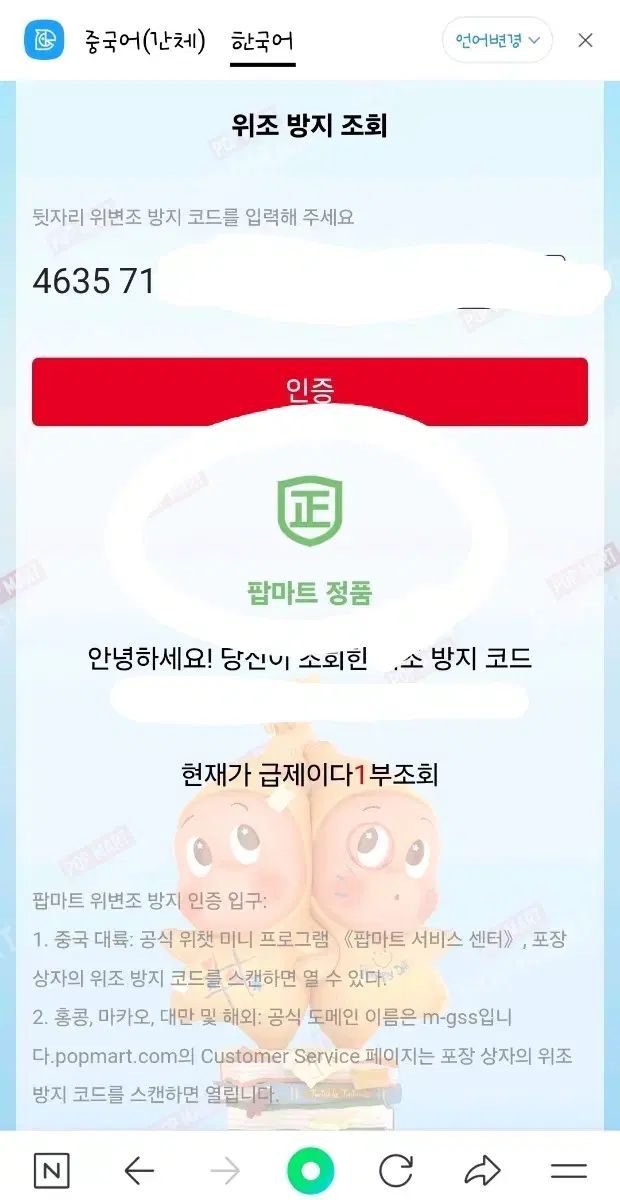Close the translation page
Viewport: 620px width, 1200px height.
586,41
